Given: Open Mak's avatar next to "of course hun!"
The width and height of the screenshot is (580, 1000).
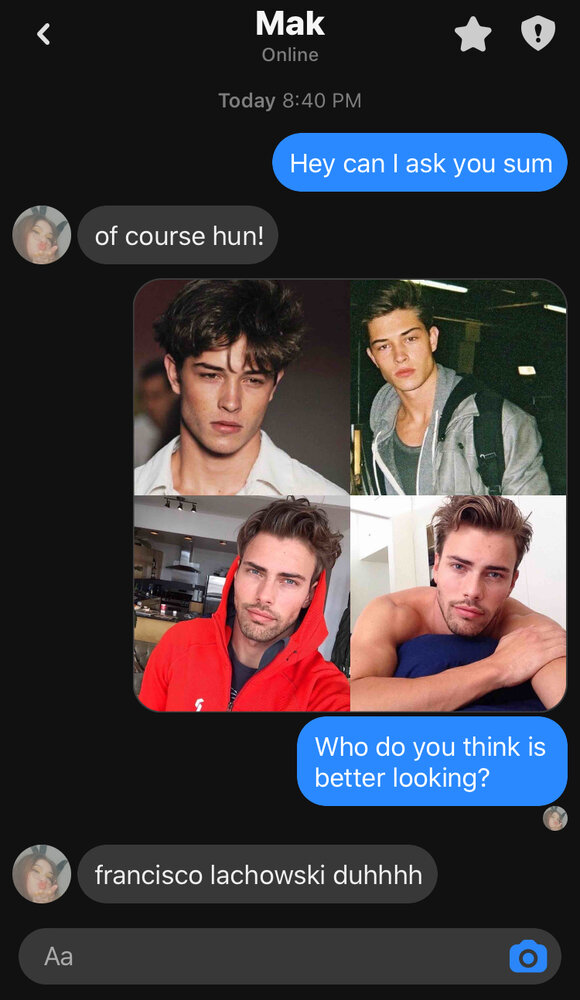Looking at the screenshot, I should point(41,235).
